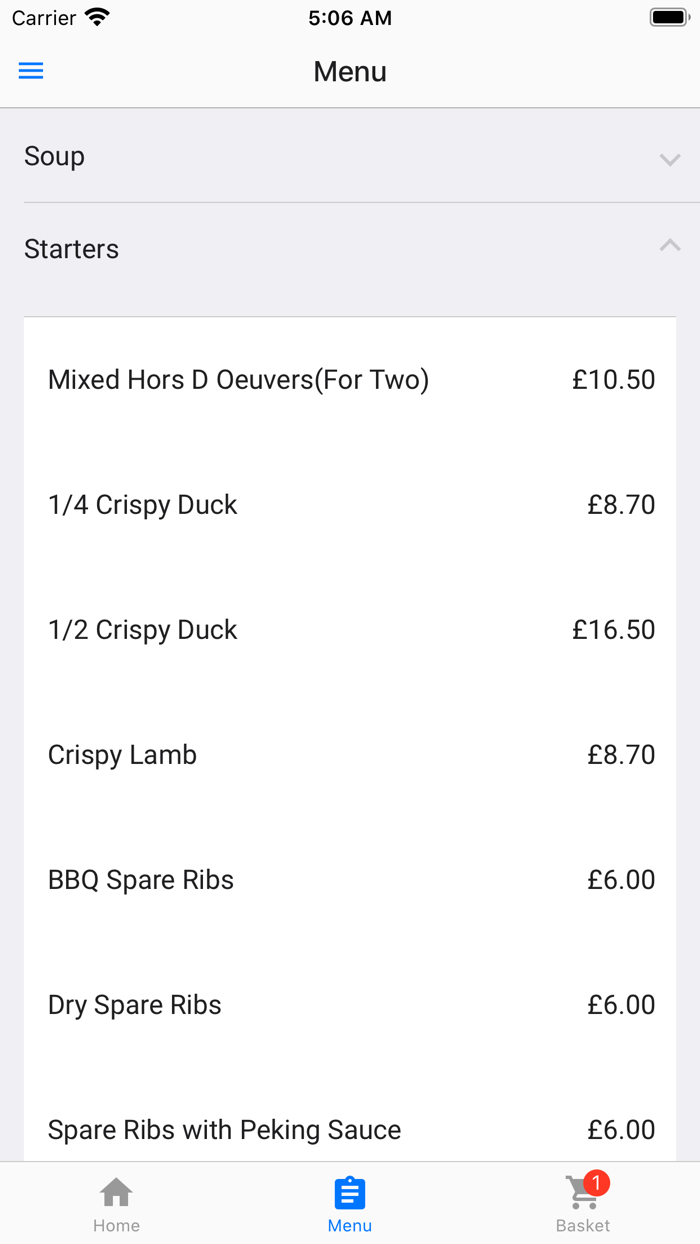
Task: Switch to the Menu tab
Action: tap(350, 1204)
